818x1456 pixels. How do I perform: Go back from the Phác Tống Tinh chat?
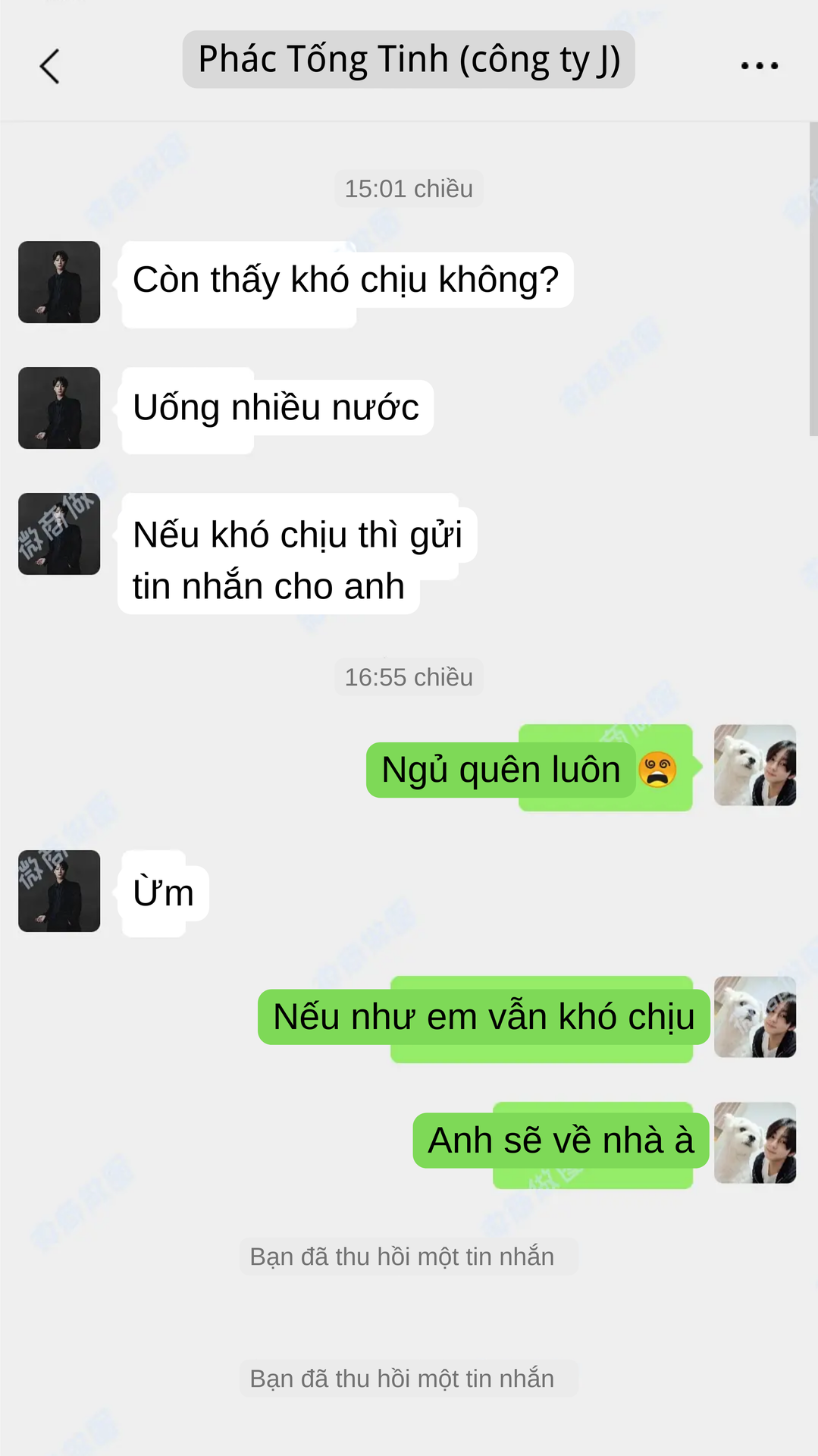50,67
